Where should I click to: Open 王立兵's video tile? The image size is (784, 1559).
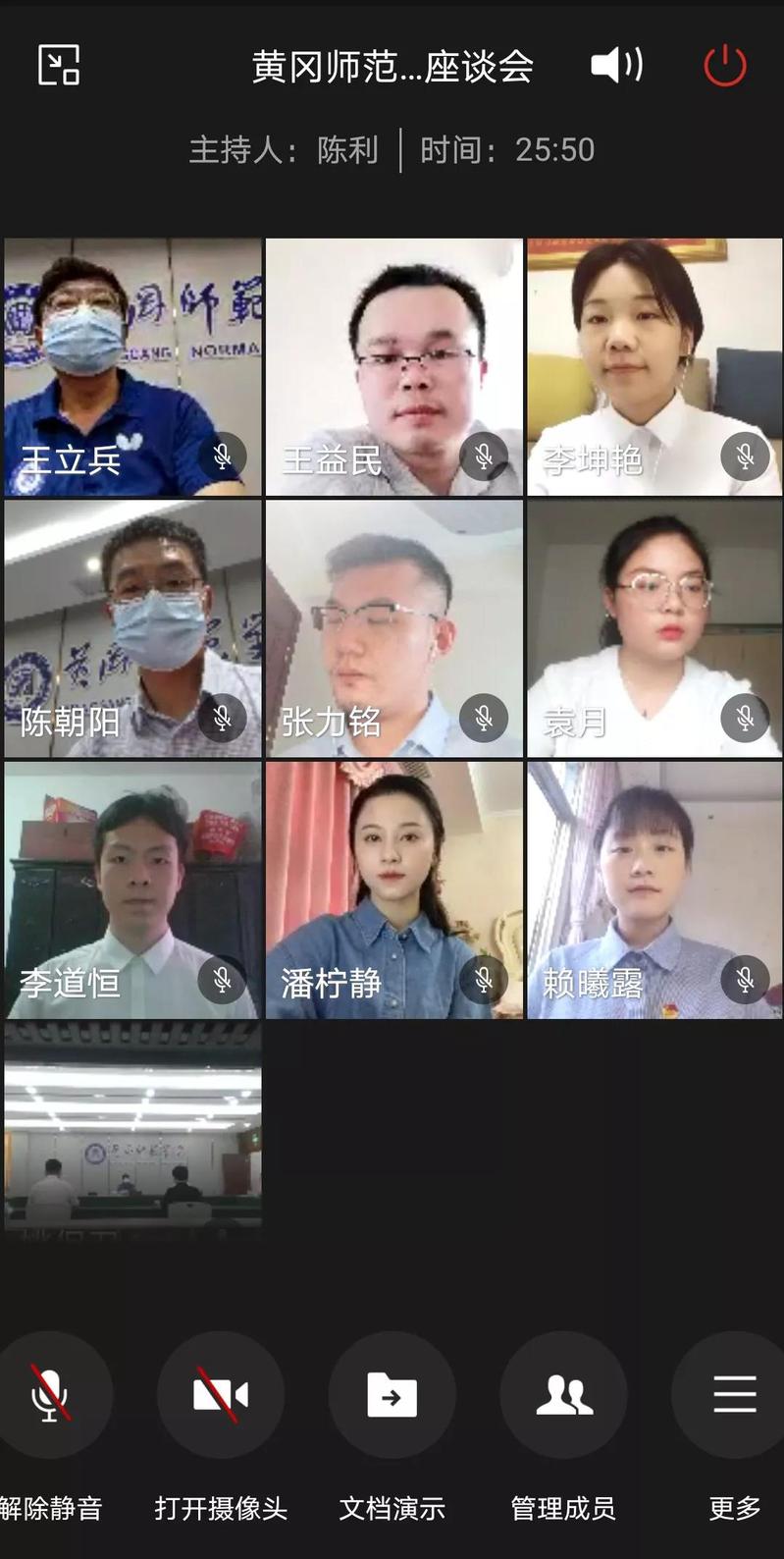[132, 367]
